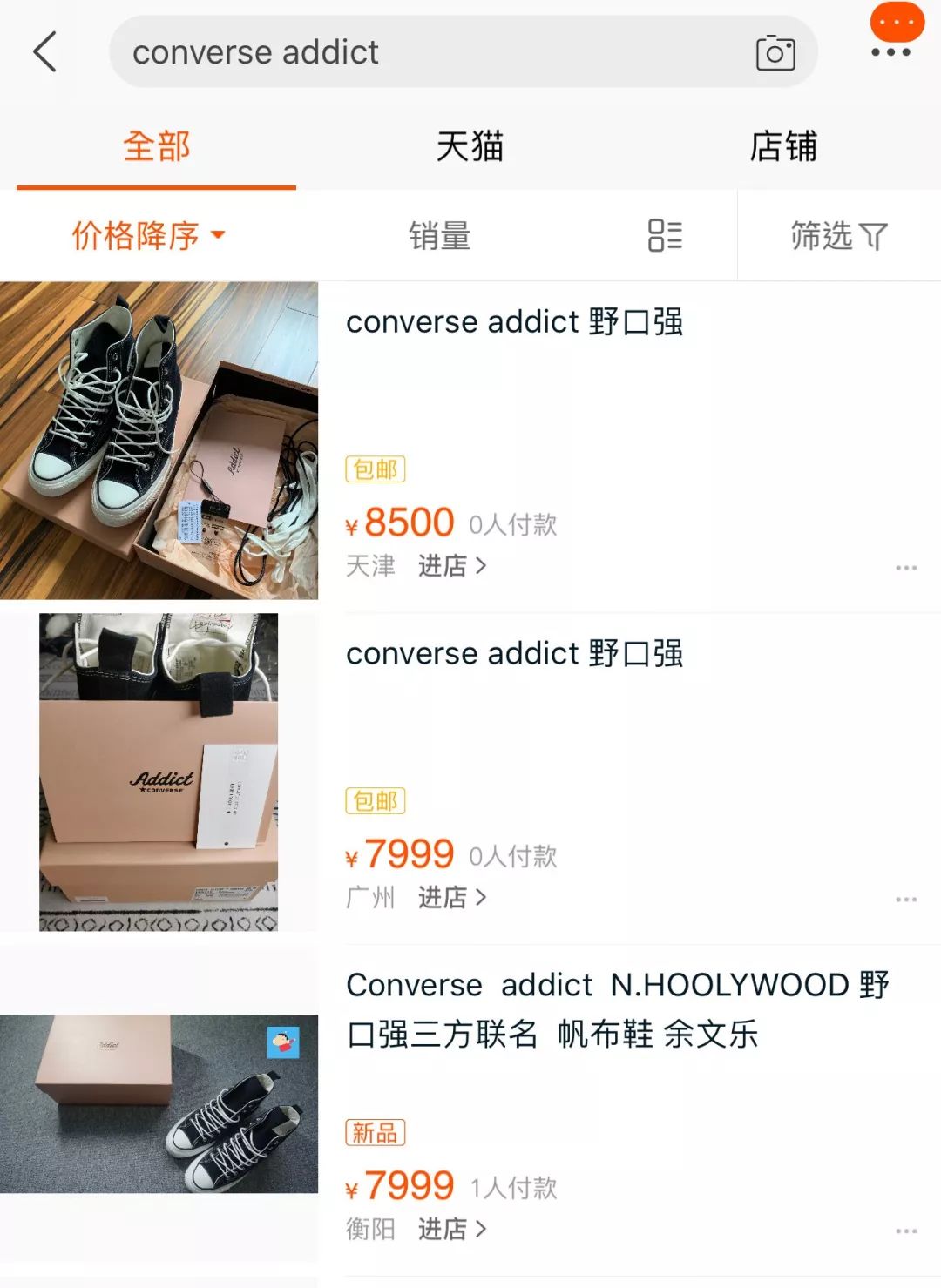Open the 价格降序 price sort dropdown
The width and height of the screenshot is (941, 1288).
click(x=146, y=235)
